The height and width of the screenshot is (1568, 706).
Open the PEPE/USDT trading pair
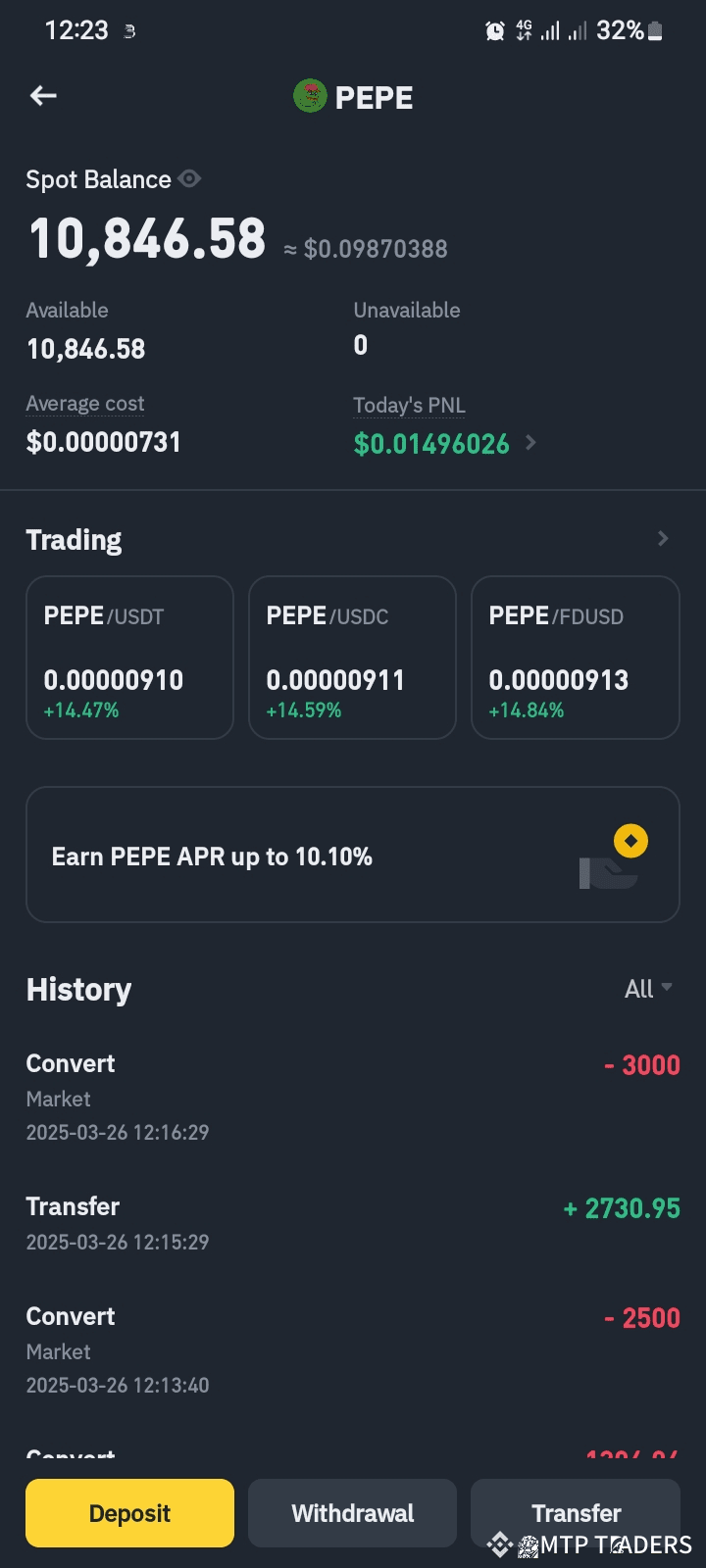(x=129, y=658)
